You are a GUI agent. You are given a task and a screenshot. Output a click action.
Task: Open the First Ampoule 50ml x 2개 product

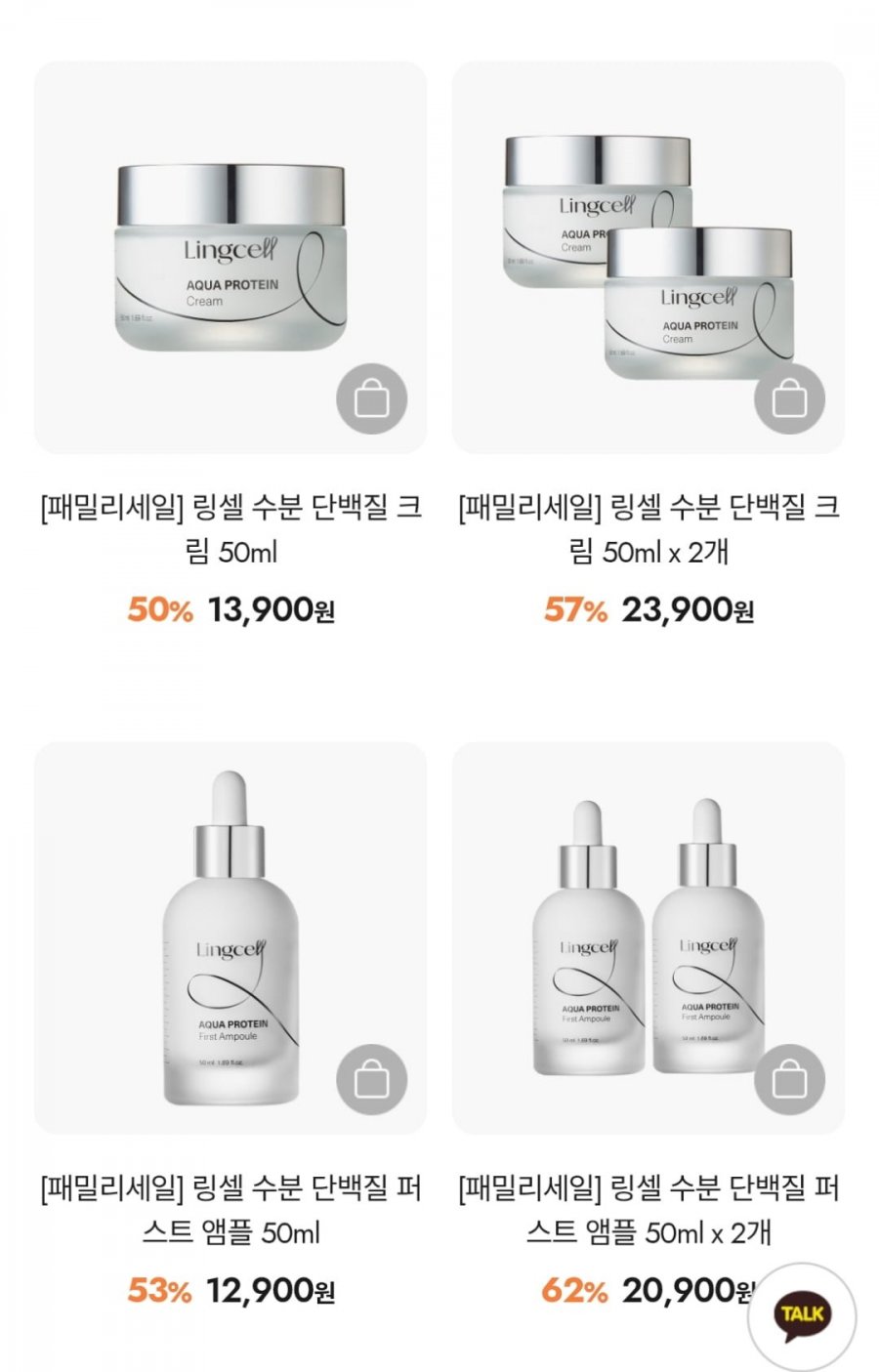(648, 937)
